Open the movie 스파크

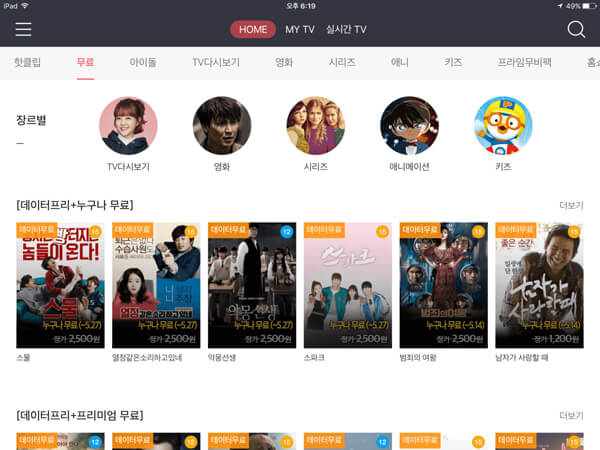pos(347,285)
